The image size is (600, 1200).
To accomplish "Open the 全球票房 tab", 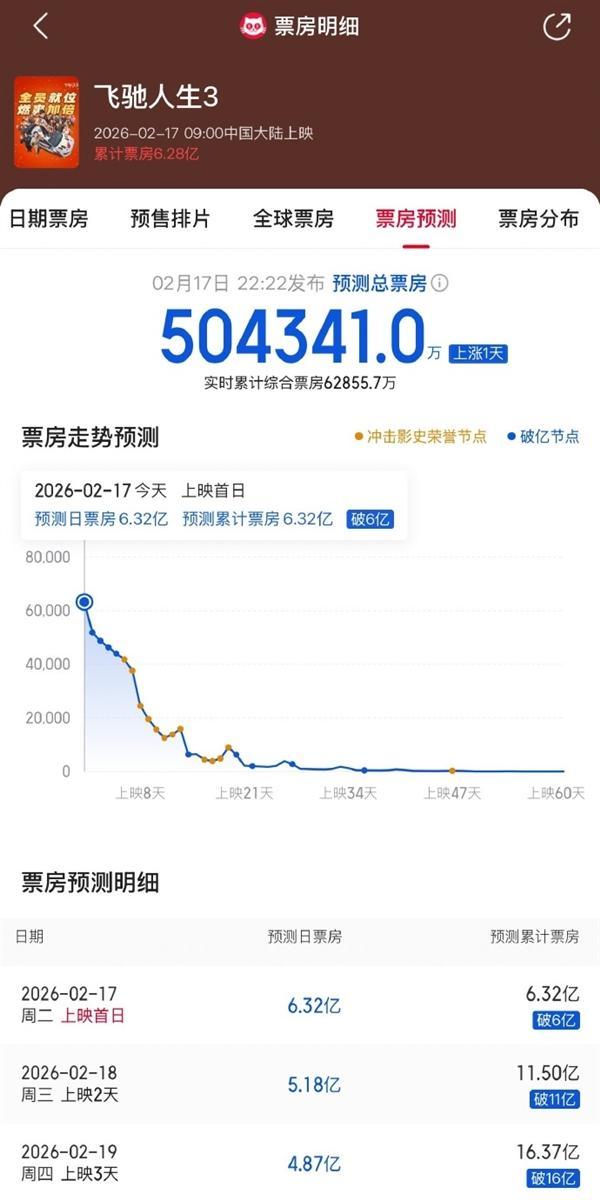I will [x=293, y=219].
